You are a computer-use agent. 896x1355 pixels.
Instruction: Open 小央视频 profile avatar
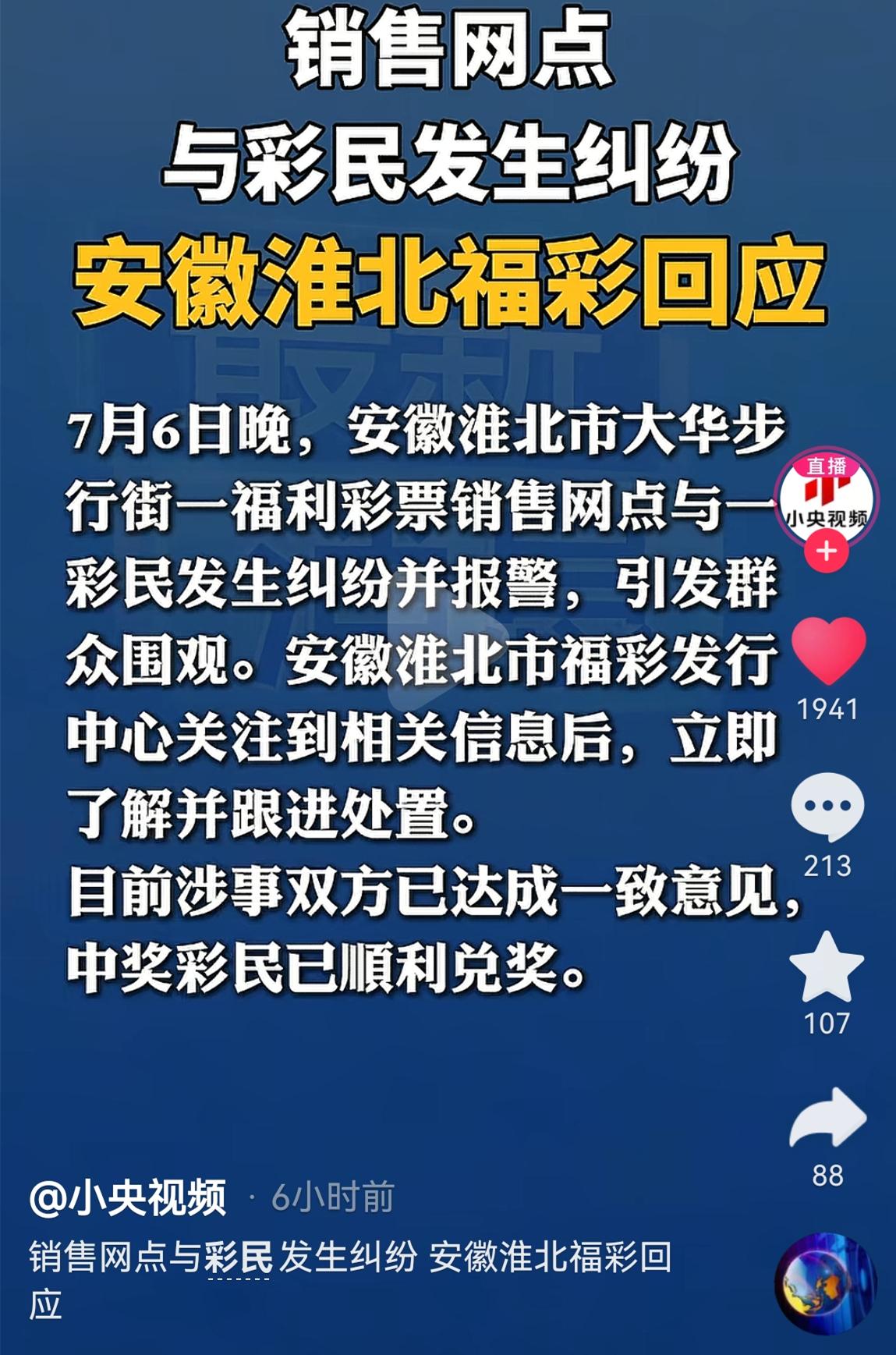coord(826,498)
